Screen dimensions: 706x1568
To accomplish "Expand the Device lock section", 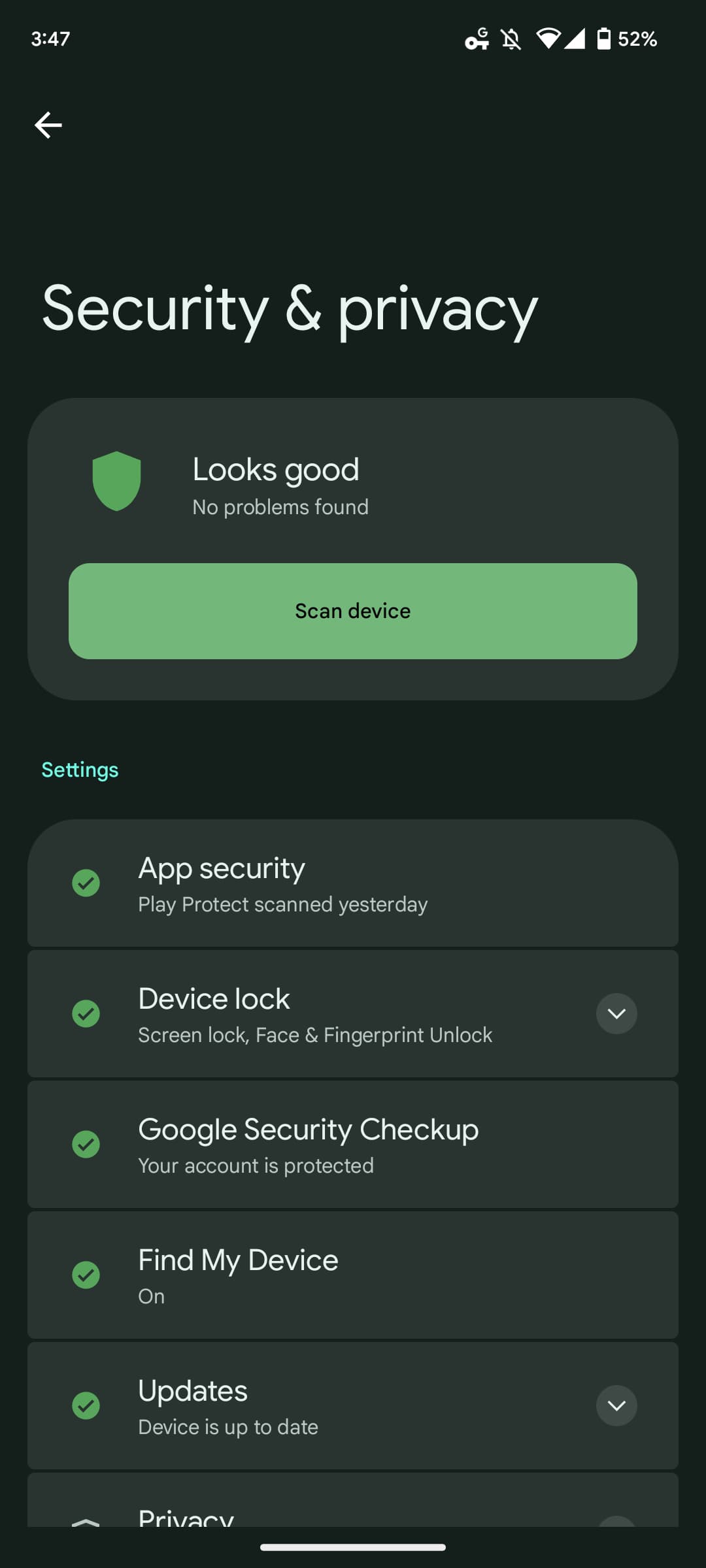I will click(616, 1014).
